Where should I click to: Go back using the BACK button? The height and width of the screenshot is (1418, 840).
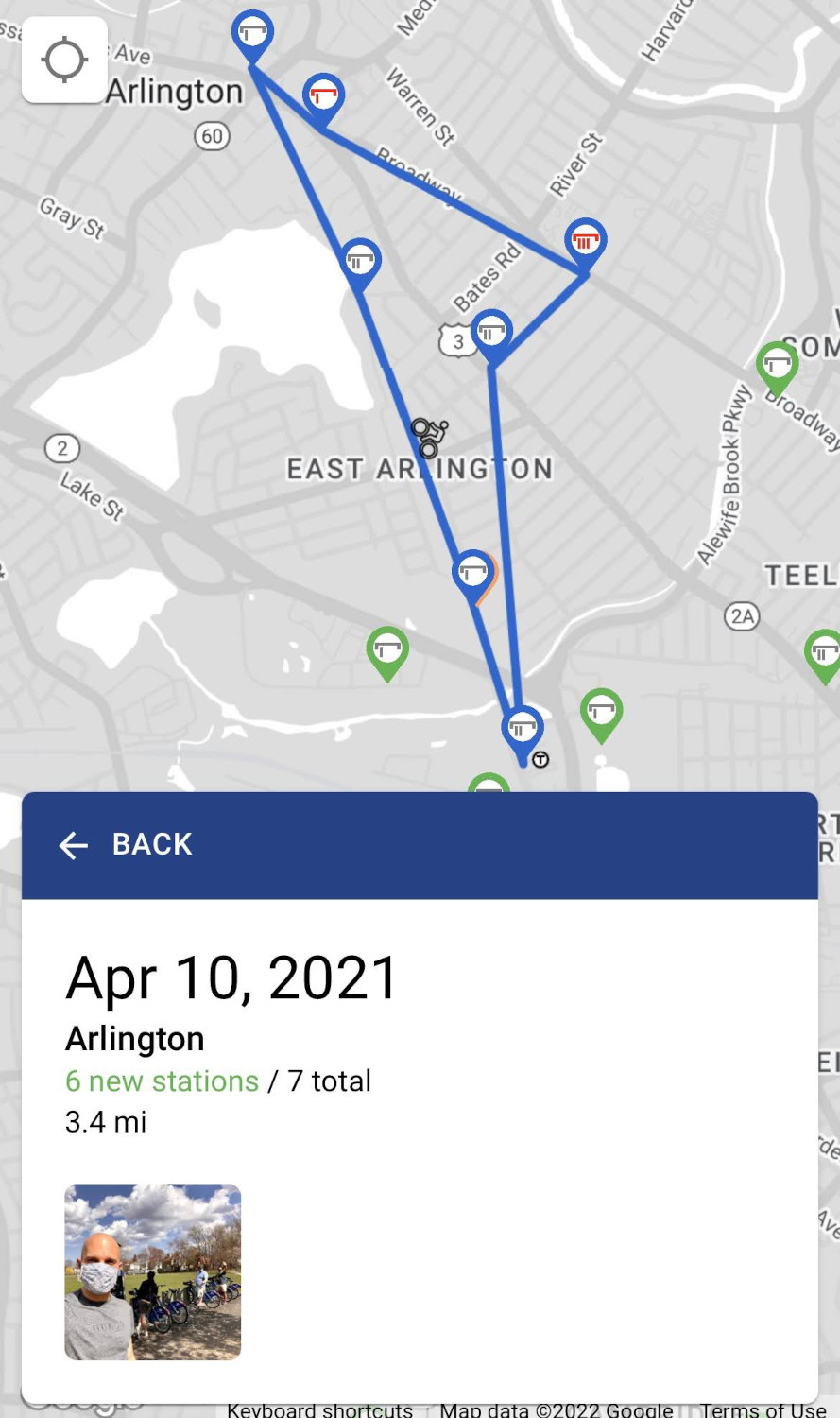[127, 844]
